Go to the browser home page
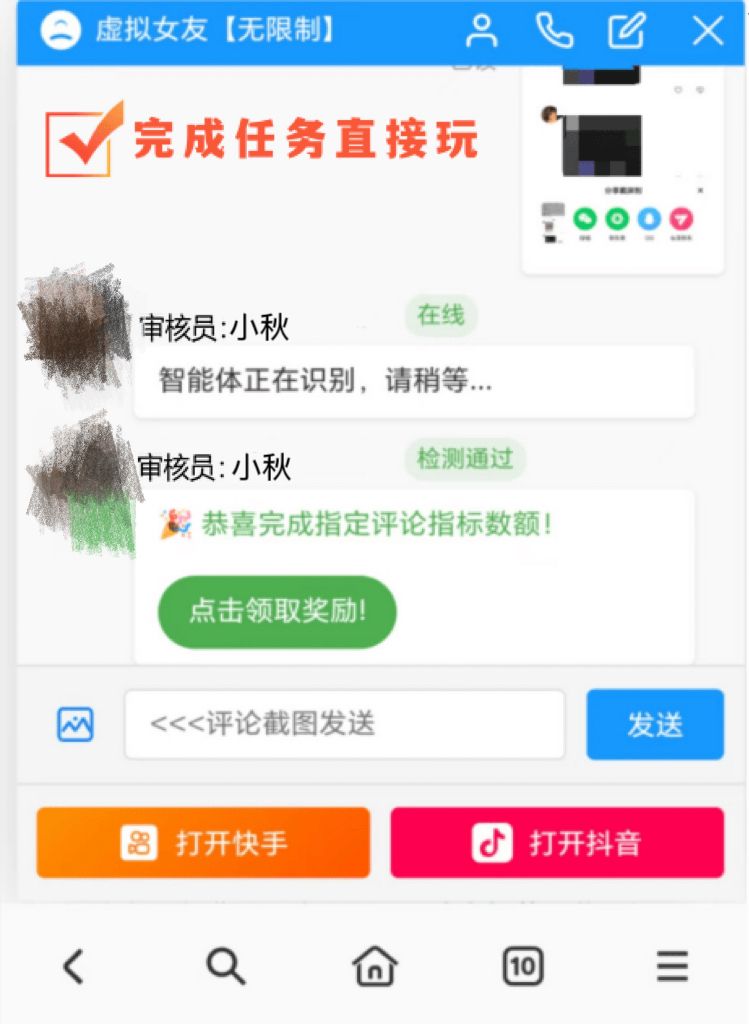 click(375, 966)
